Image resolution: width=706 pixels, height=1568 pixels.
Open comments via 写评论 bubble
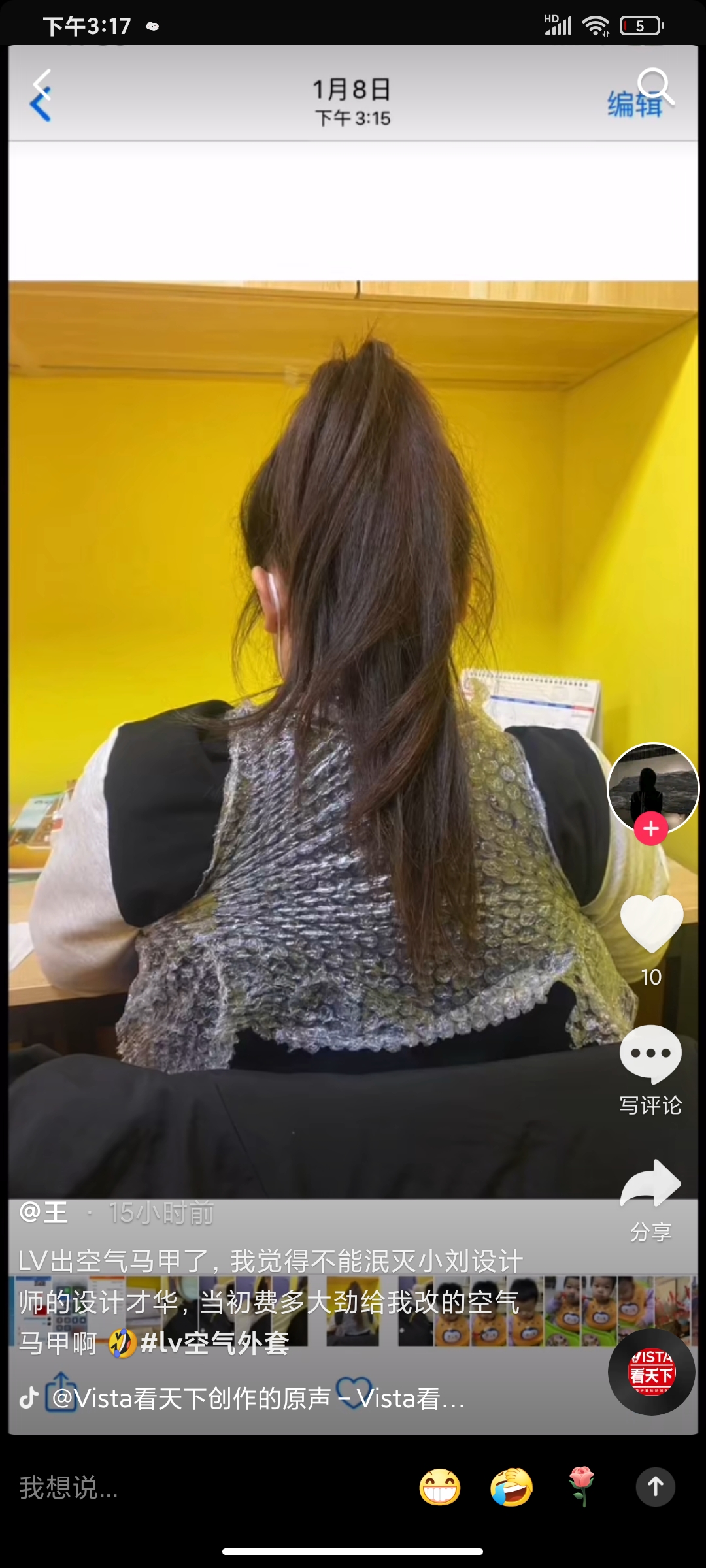coord(650,1053)
